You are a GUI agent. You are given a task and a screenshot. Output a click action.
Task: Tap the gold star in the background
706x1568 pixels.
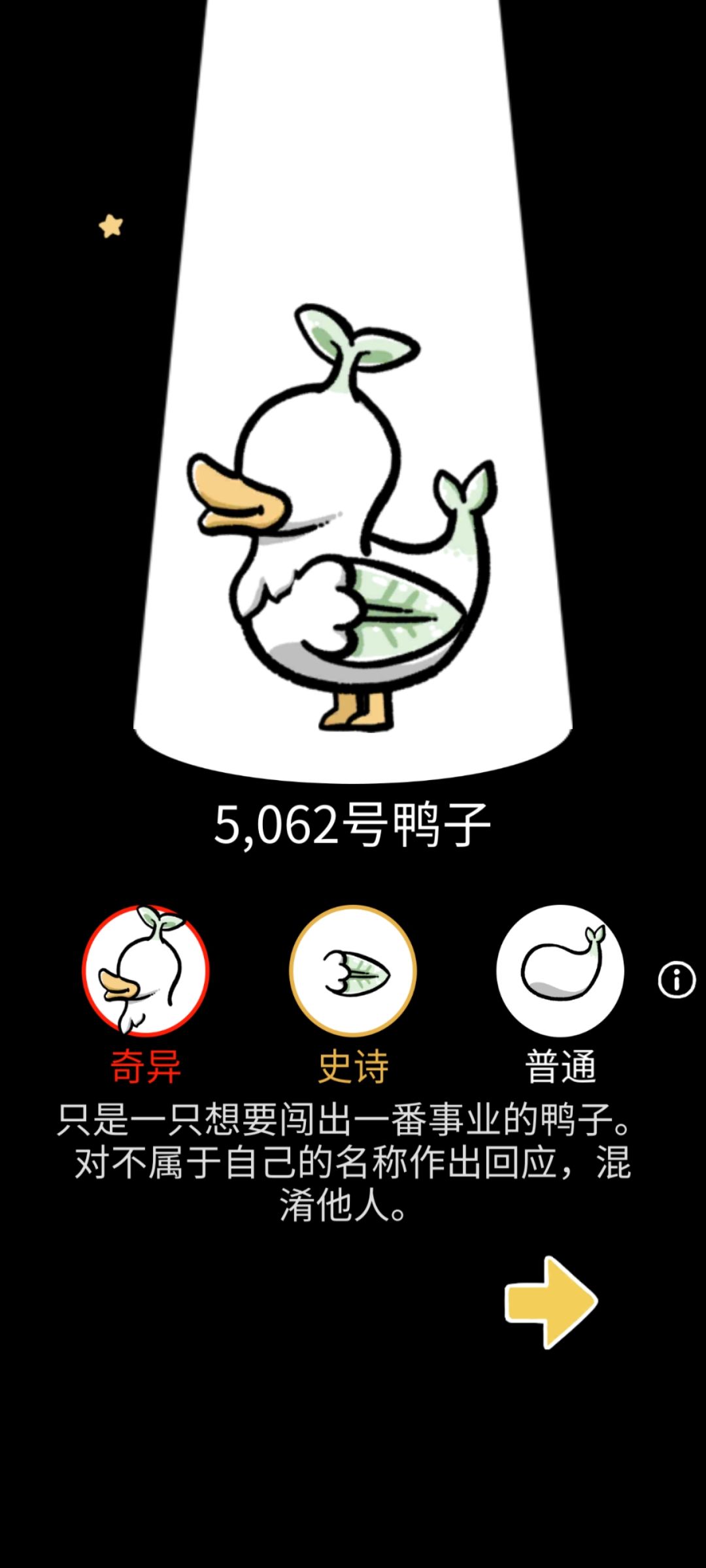click(x=111, y=225)
